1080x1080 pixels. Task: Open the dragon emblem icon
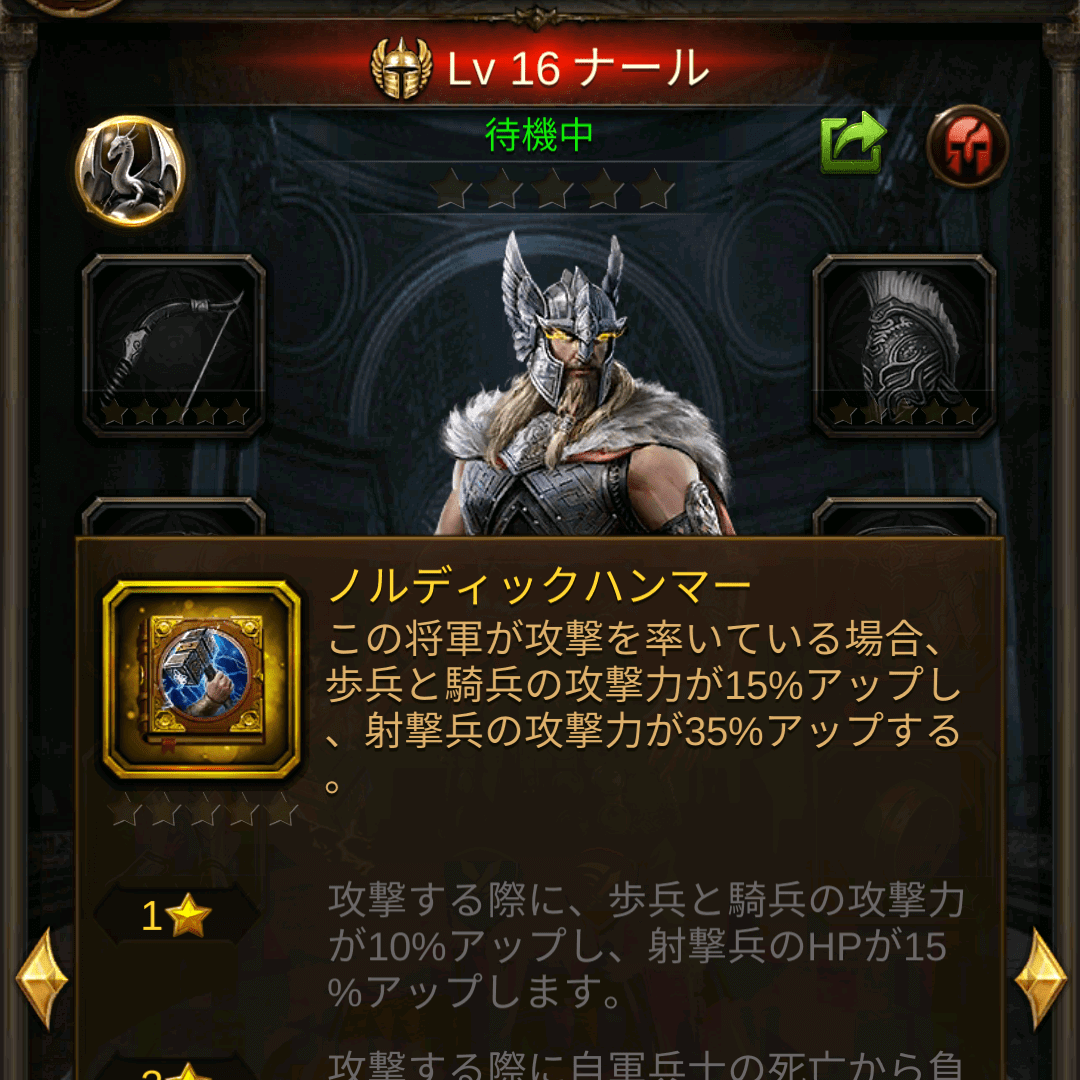130,171
